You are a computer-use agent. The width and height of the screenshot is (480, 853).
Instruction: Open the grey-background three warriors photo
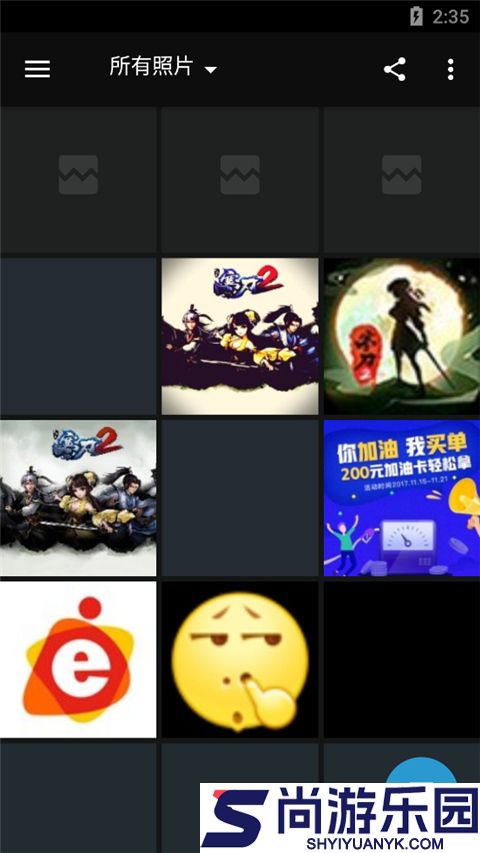click(78, 497)
